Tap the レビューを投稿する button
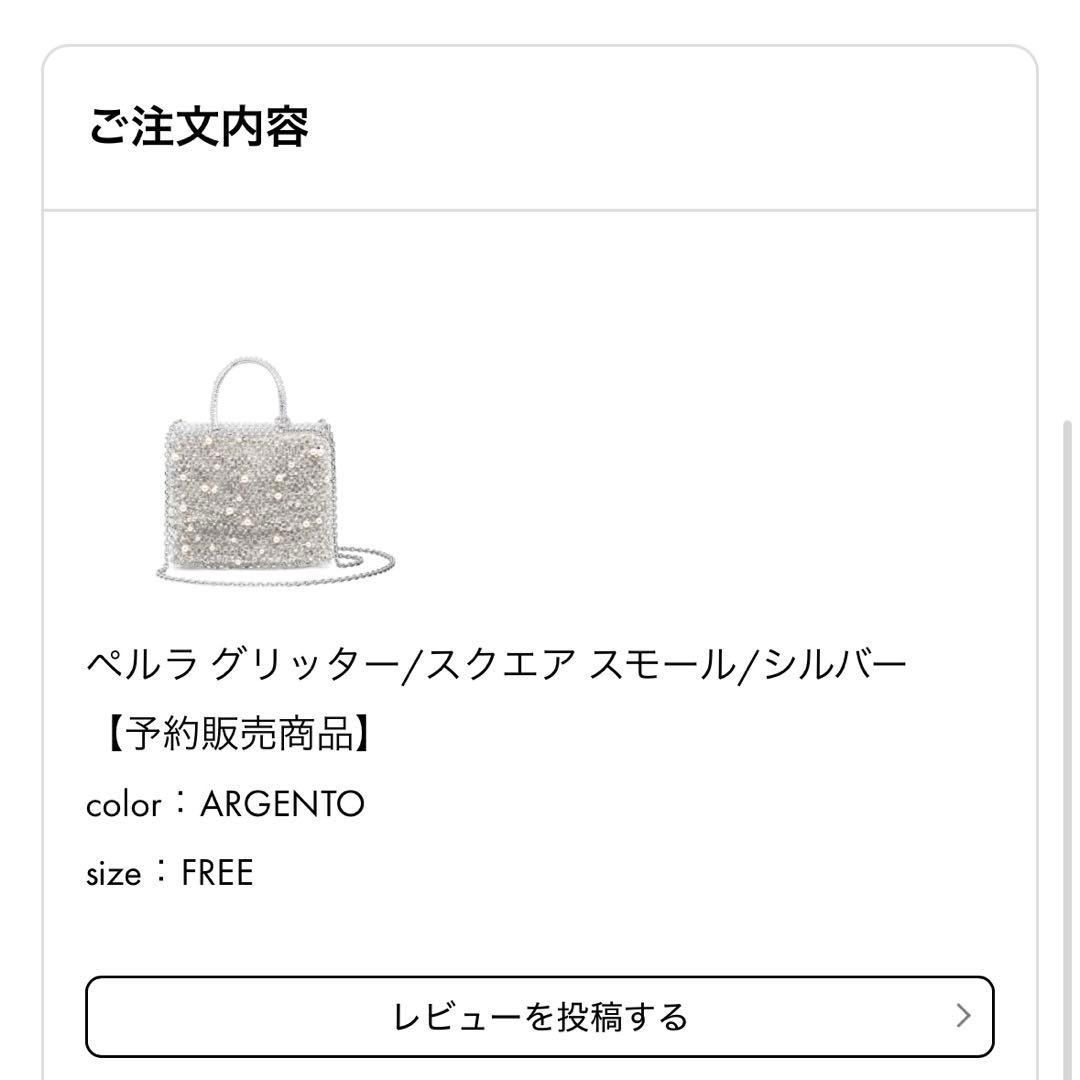This screenshot has width=1080, height=1080. [539, 1016]
